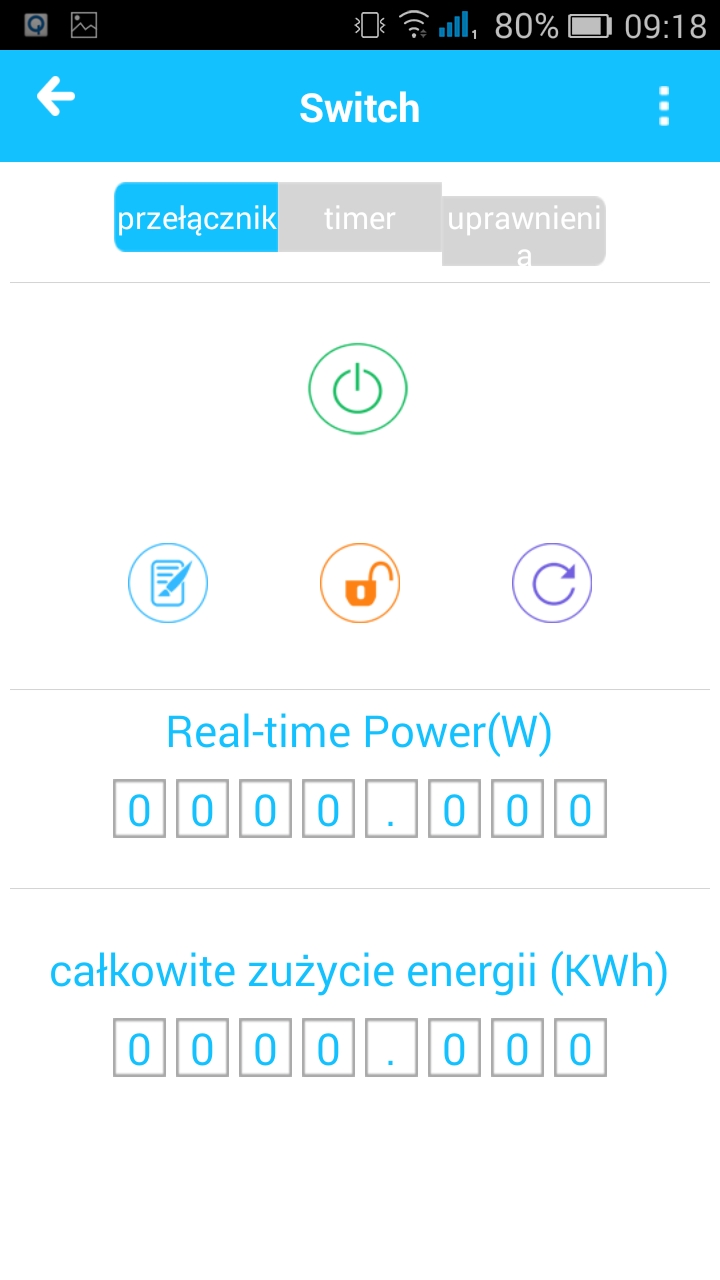Viewport: 720px width, 1280px height.
Task: Tap the blue edit note icon
Action: tap(168, 582)
